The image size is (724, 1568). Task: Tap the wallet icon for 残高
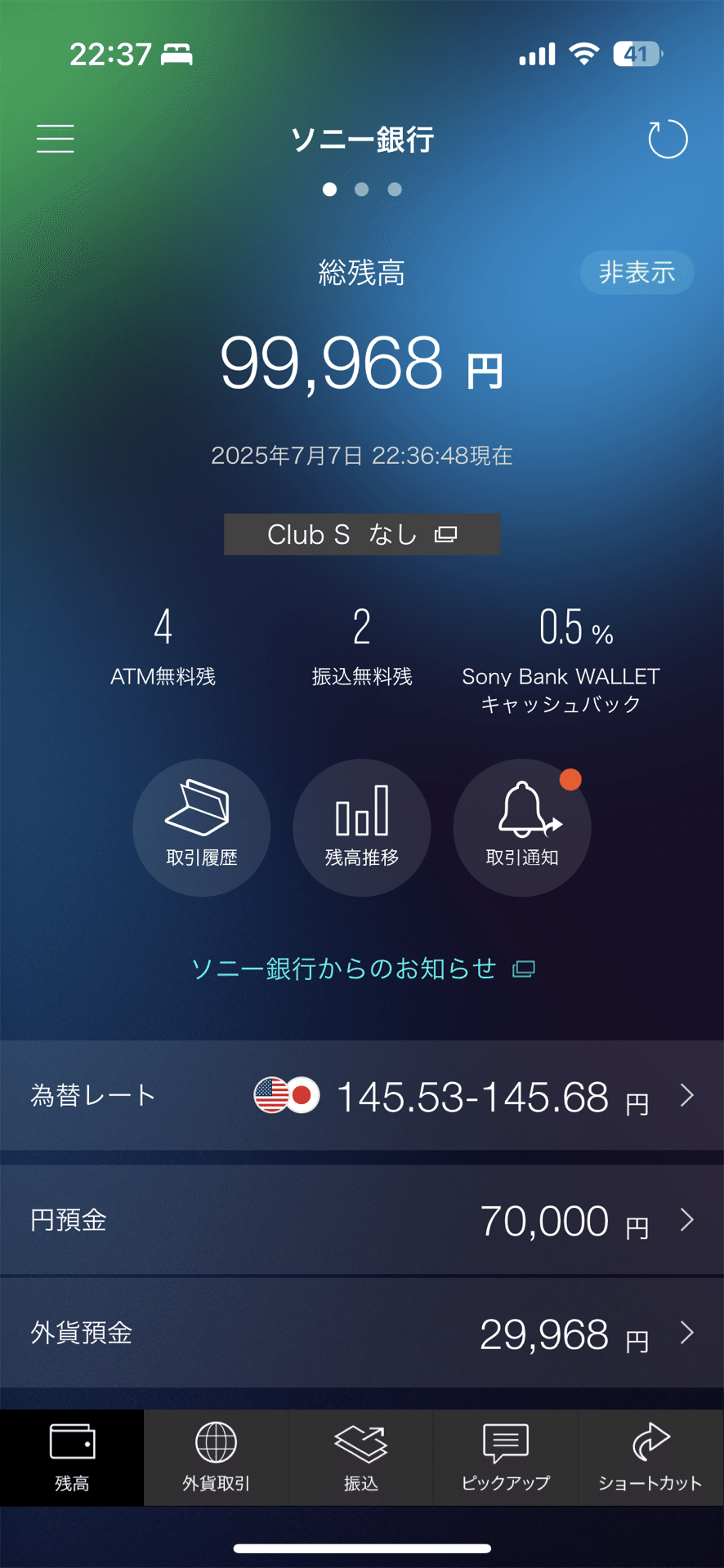[71, 1456]
